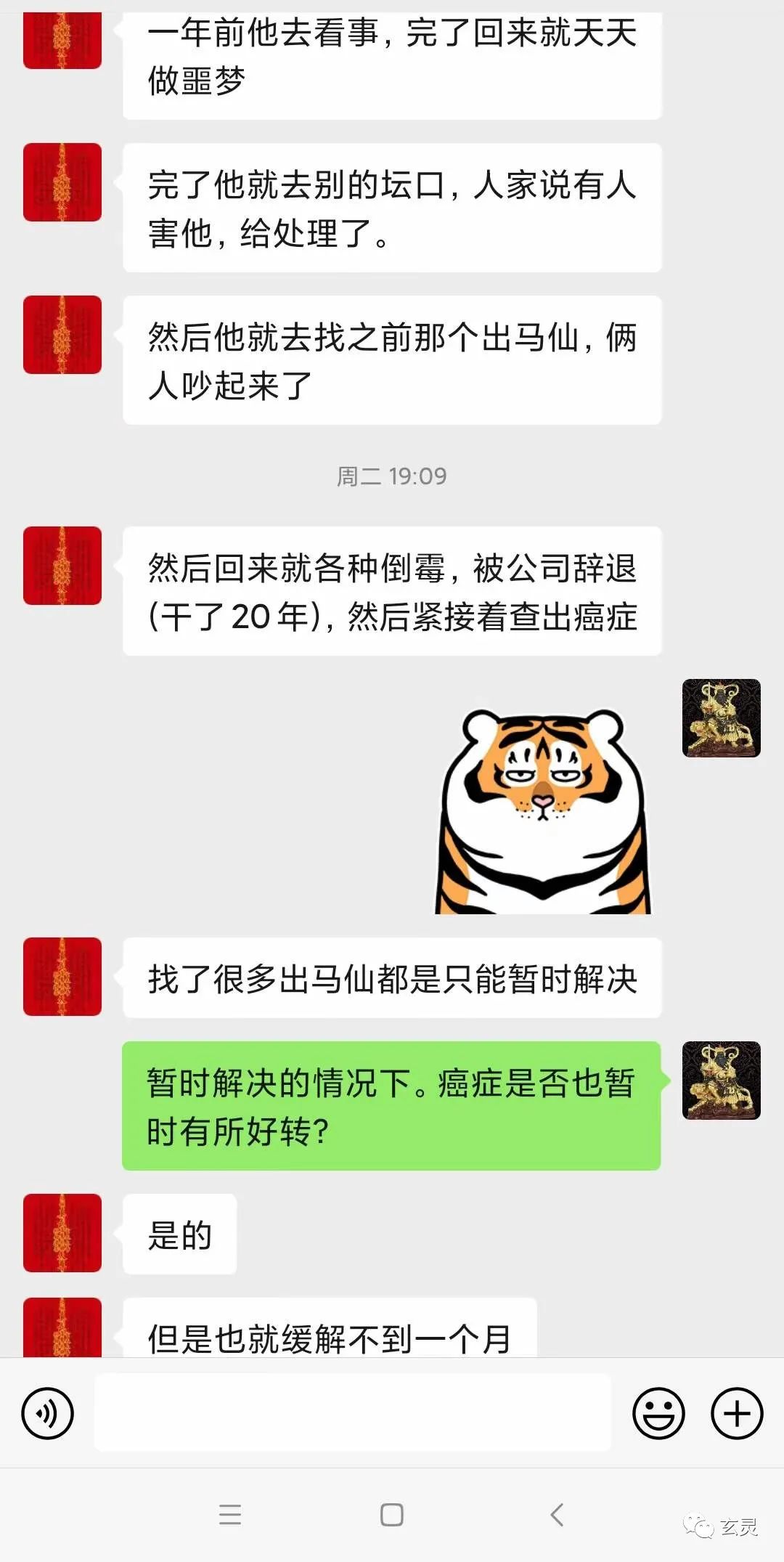Open sender avatar beside the tiger sticker
This screenshot has height=1562, width=784.
[721, 718]
